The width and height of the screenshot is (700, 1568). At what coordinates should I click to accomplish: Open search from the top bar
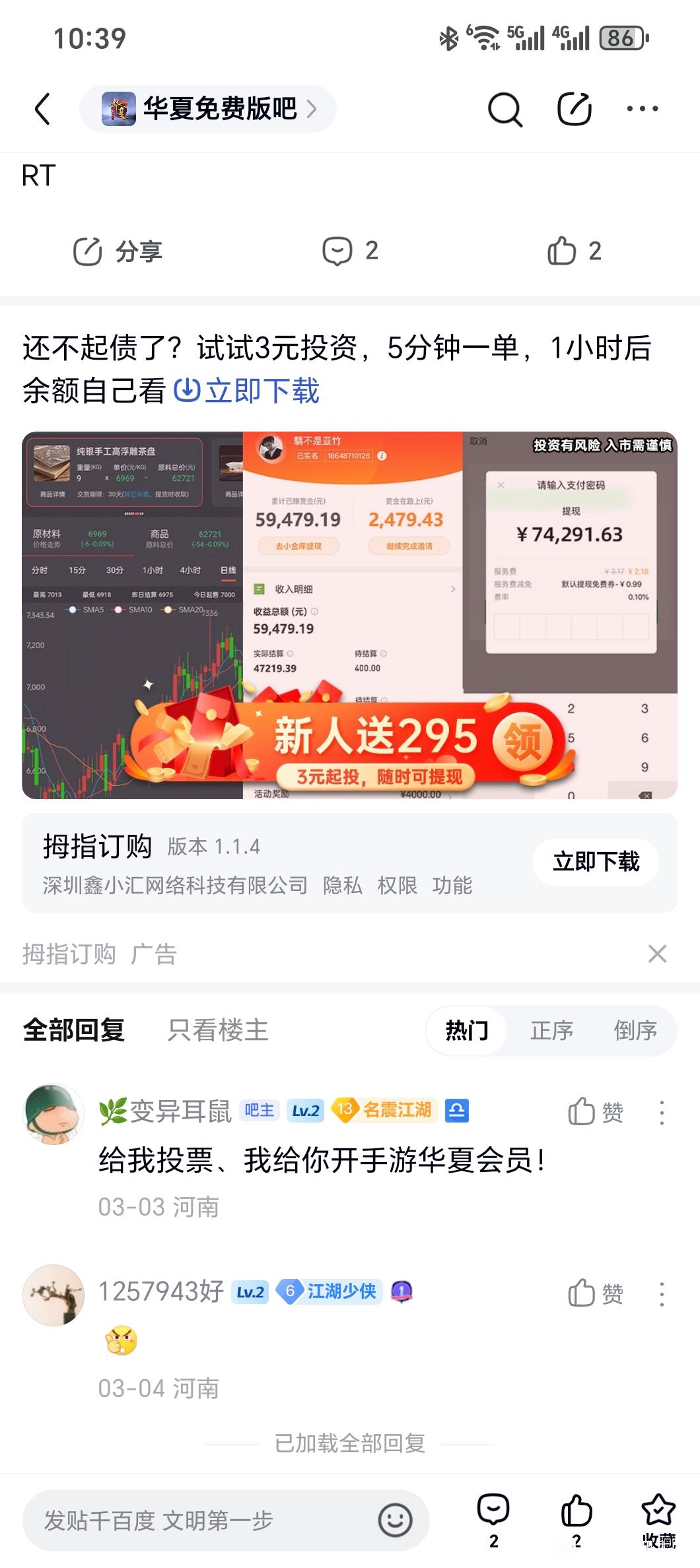point(505,109)
